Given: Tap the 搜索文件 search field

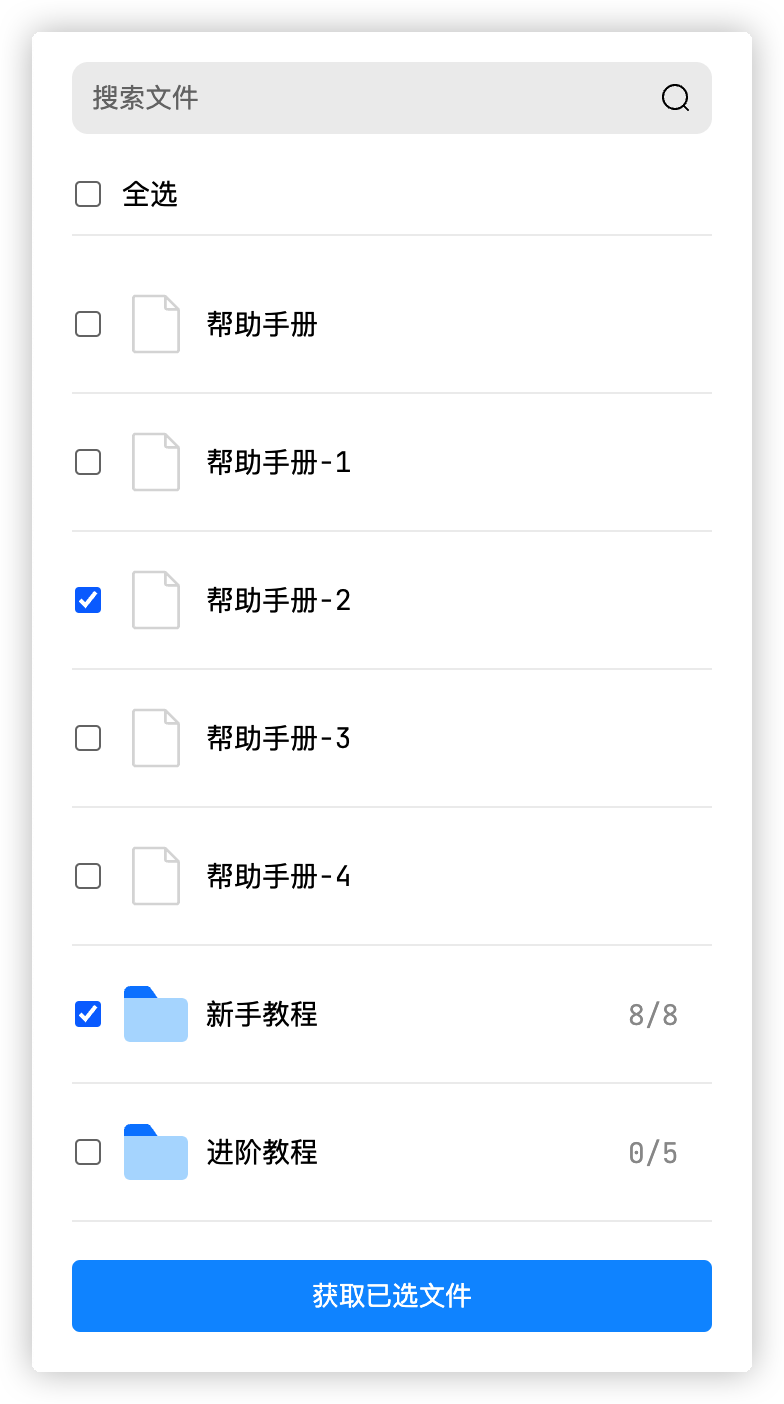Looking at the screenshot, I should tap(360, 98).
